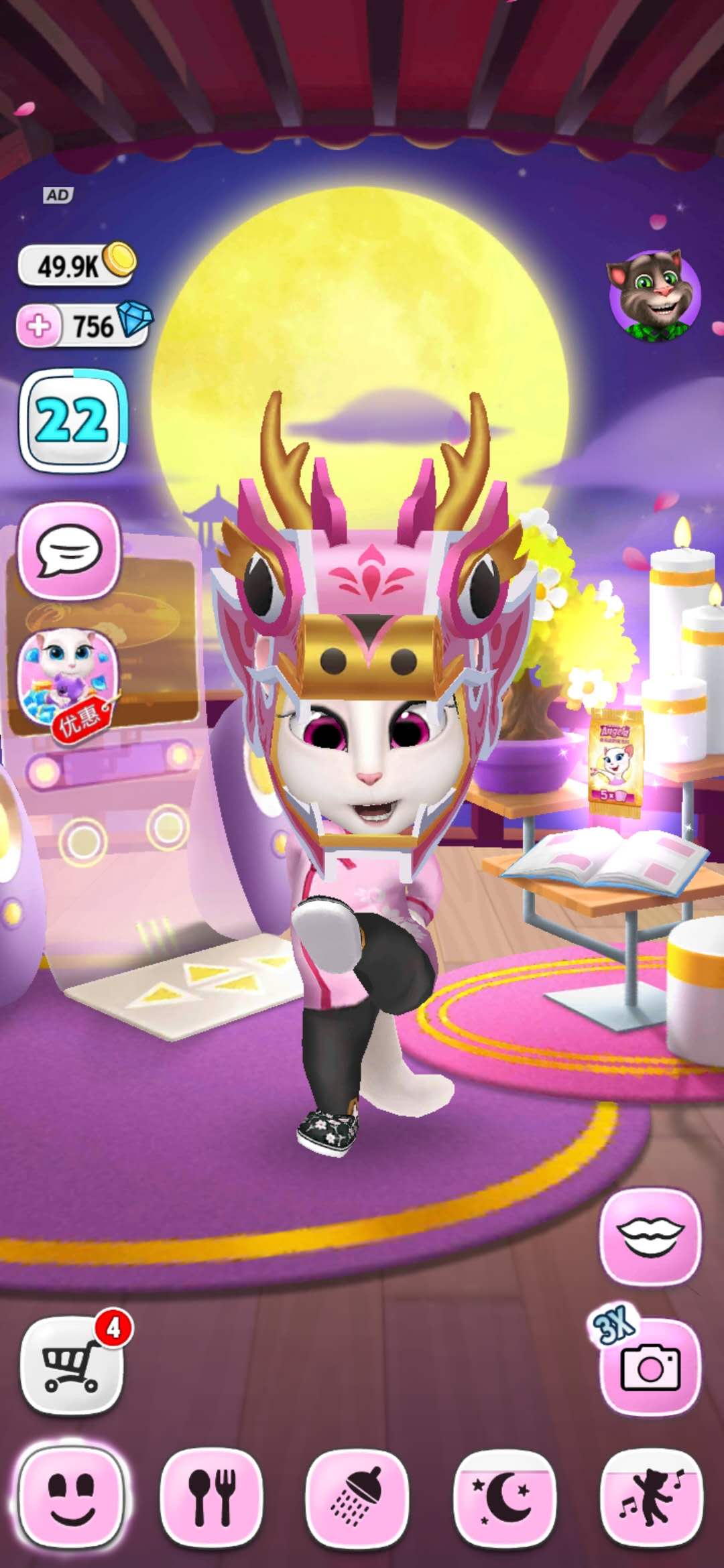Open the Angela sticker pack
Viewport: 724px width, 1568px height.
click(615, 763)
